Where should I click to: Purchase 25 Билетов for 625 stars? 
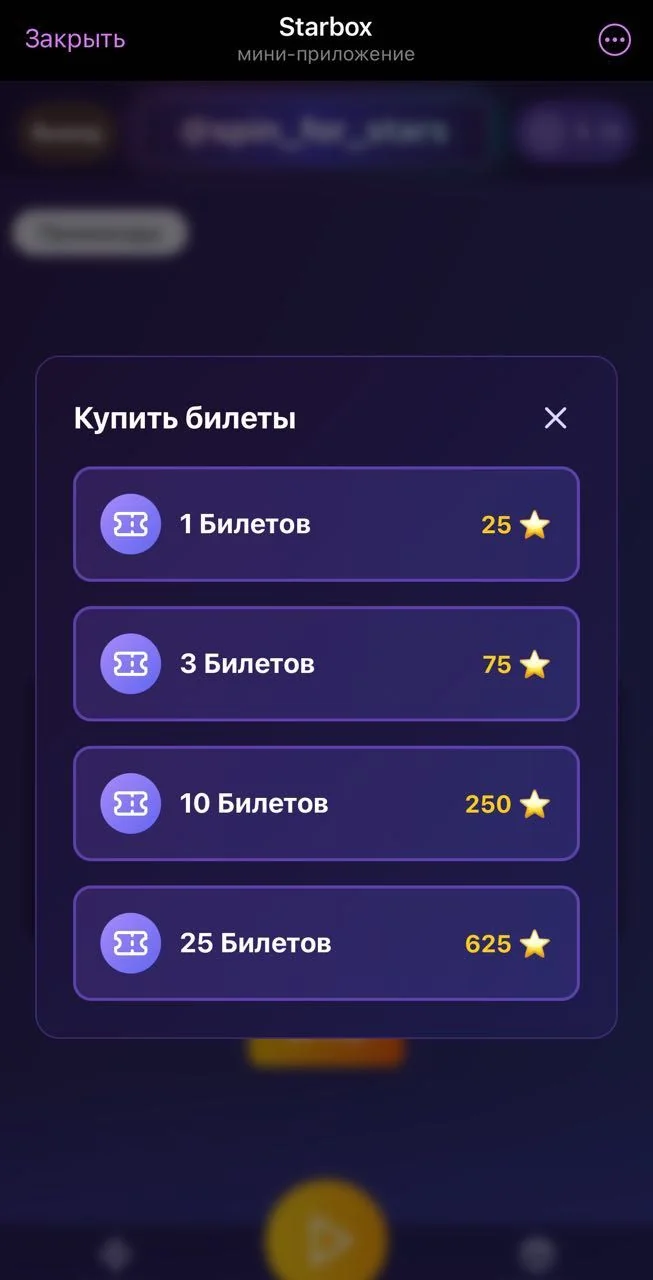click(326, 943)
